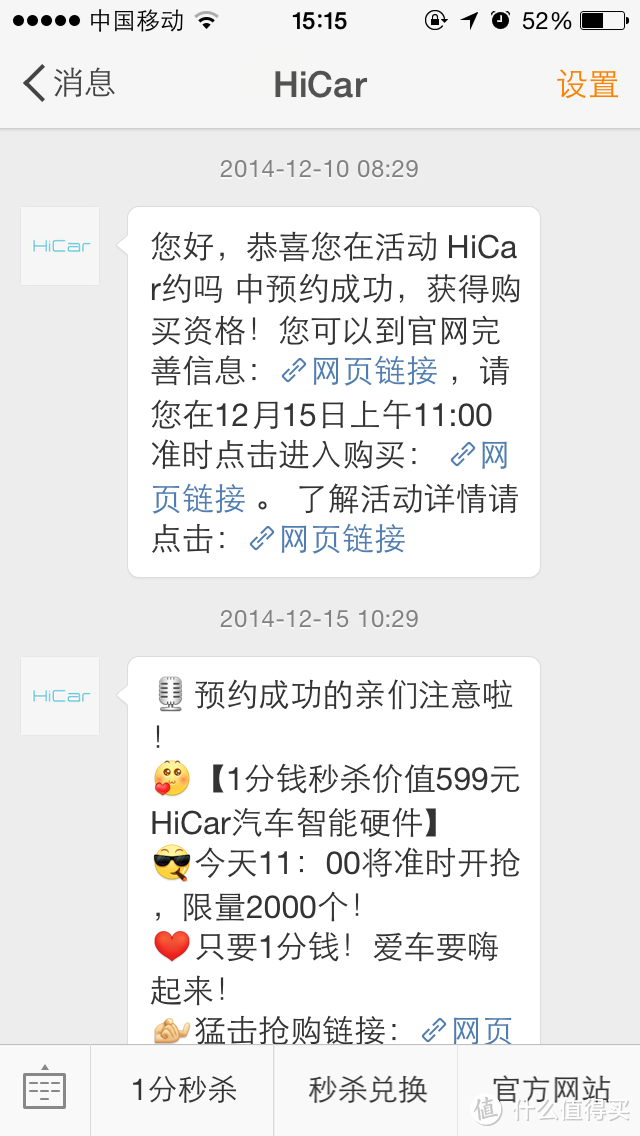Select the 秒杀兑换 menu item

[x=367, y=1090]
